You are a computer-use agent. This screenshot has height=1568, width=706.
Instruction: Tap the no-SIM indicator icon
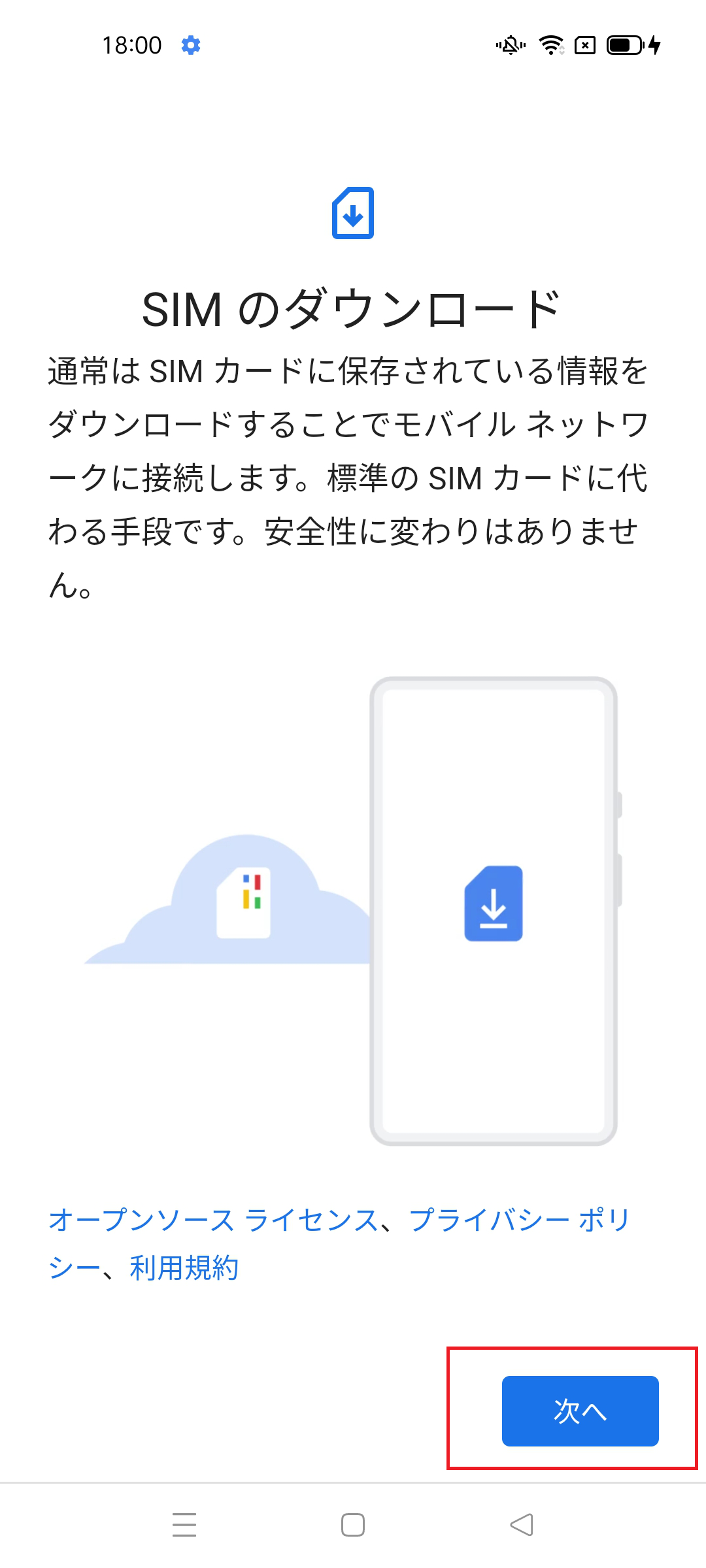[x=583, y=46]
